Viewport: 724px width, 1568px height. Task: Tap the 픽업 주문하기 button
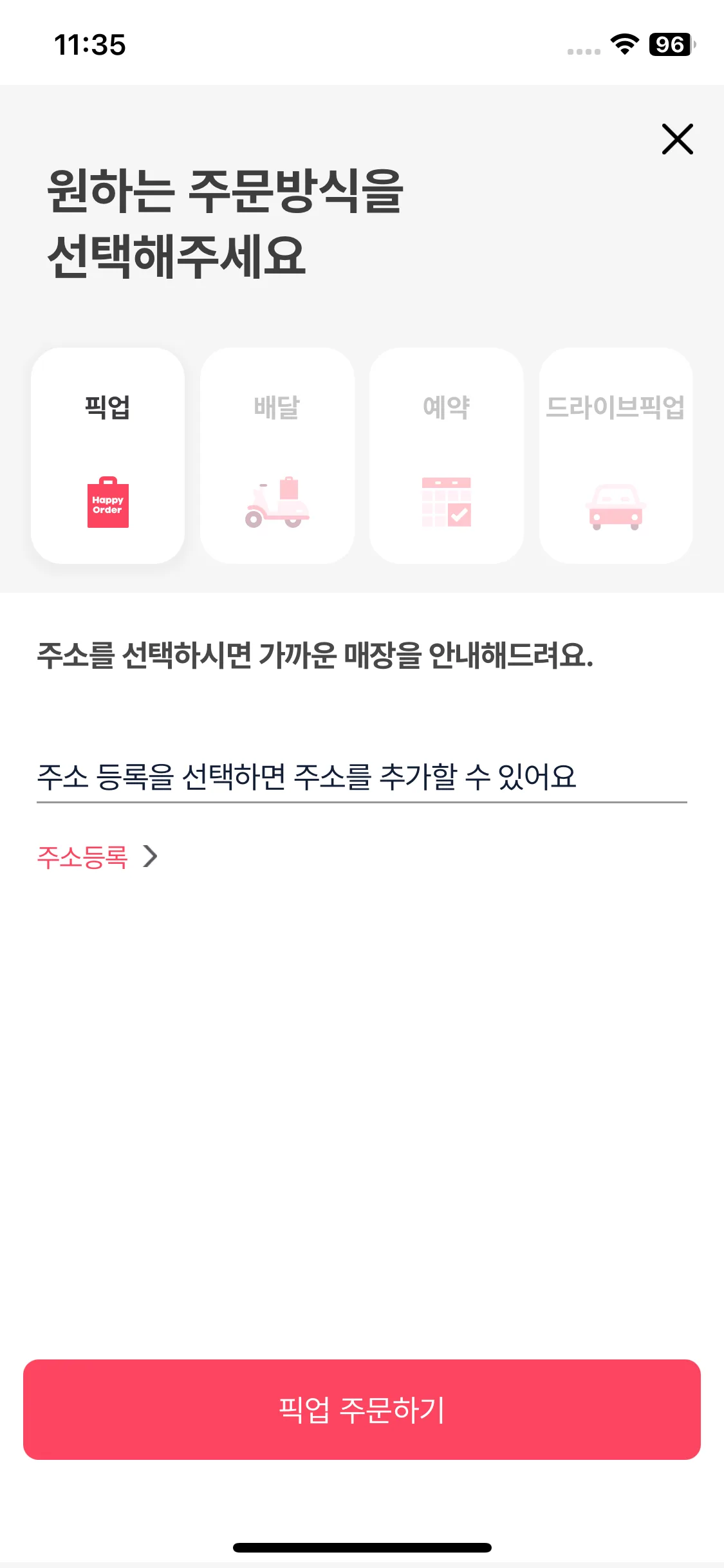coord(362,1409)
